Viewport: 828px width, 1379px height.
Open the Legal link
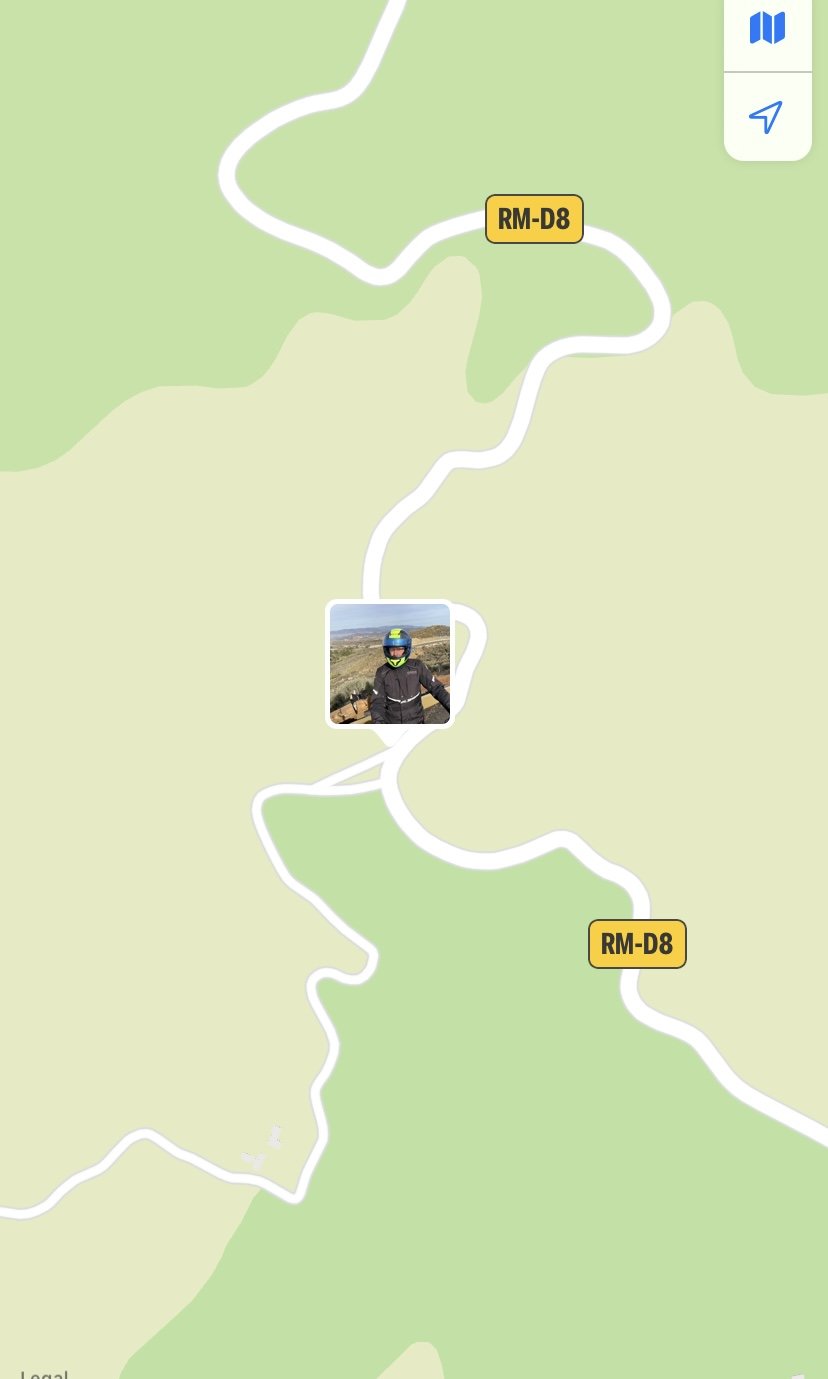(x=44, y=1374)
